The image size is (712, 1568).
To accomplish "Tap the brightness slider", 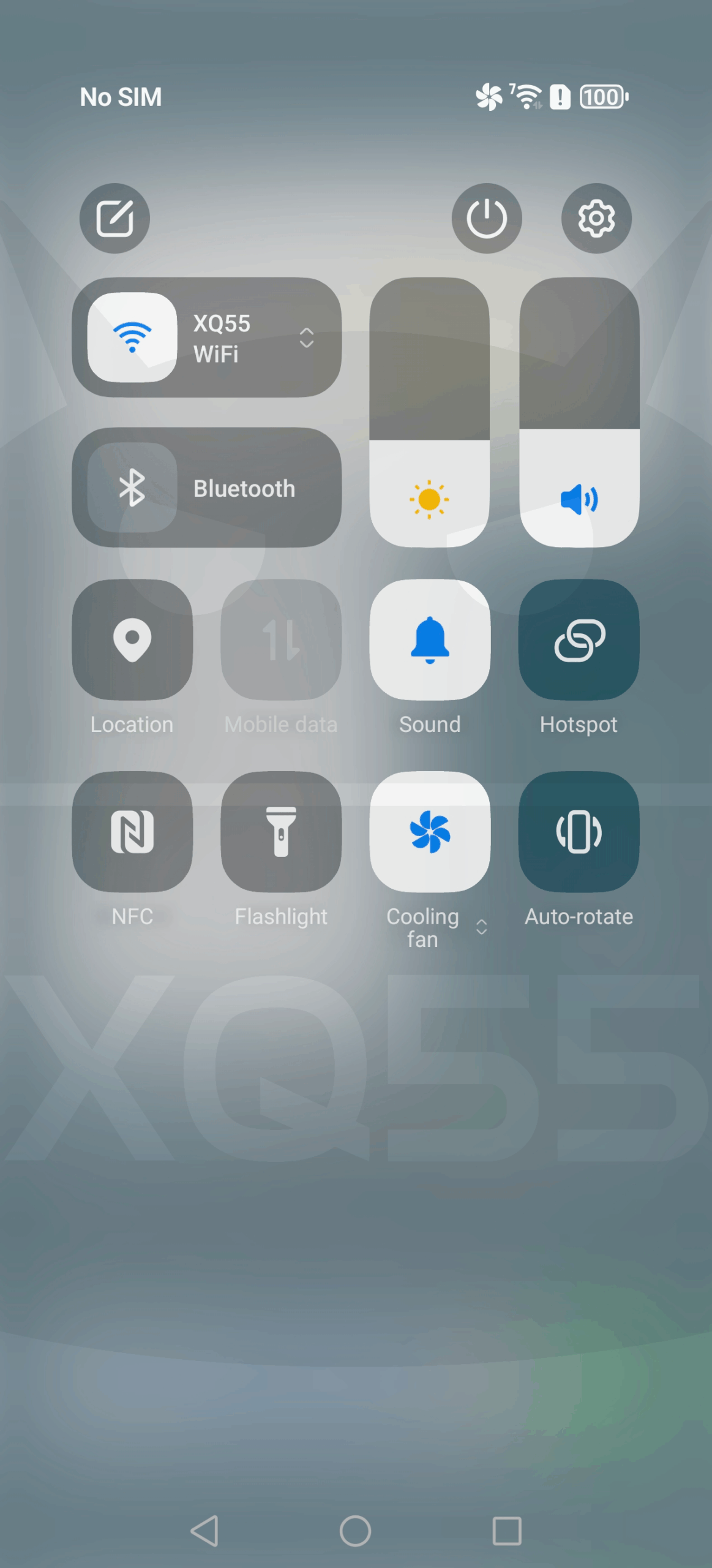I will tap(429, 412).
